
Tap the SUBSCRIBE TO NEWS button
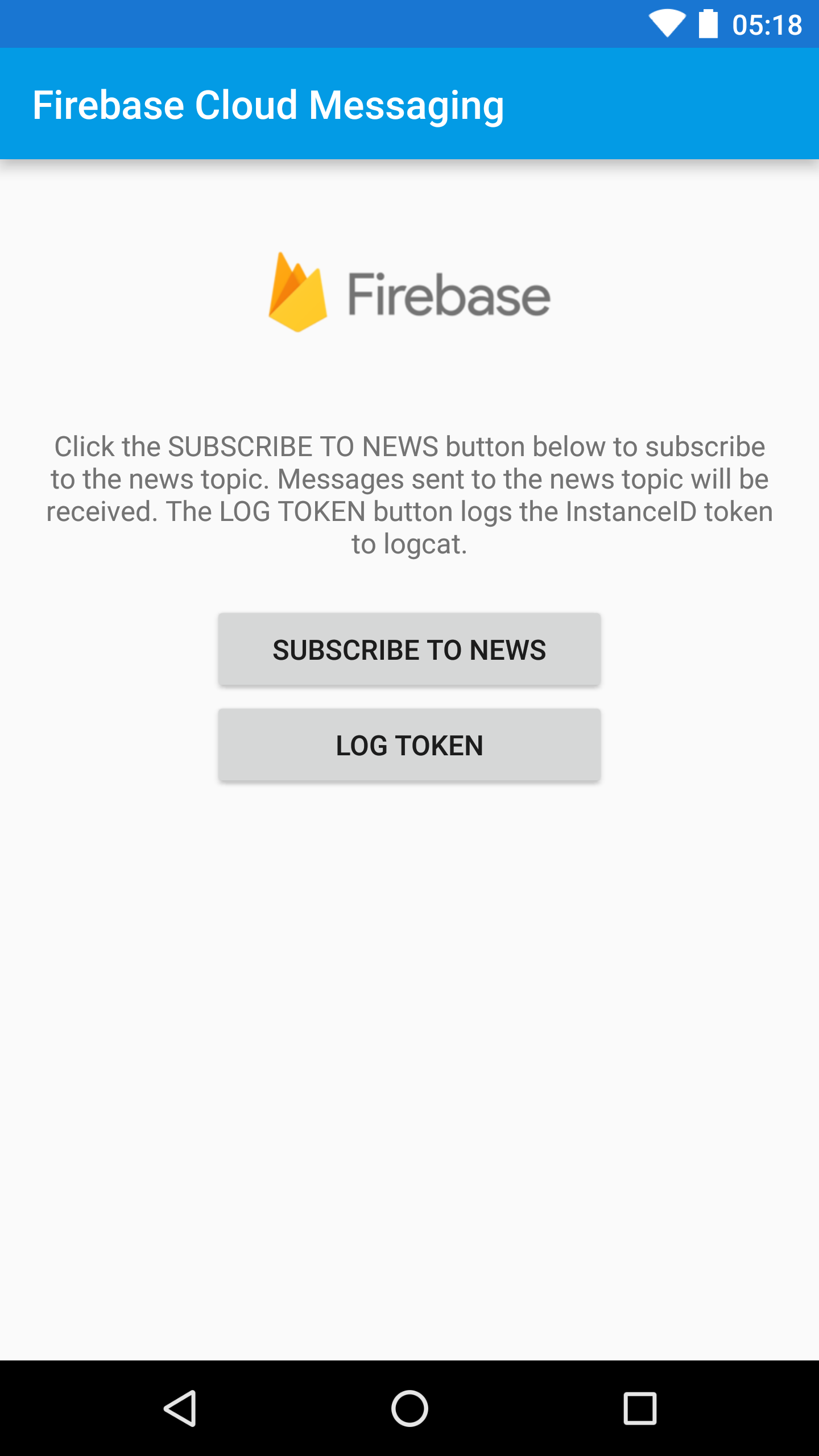click(409, 650)
